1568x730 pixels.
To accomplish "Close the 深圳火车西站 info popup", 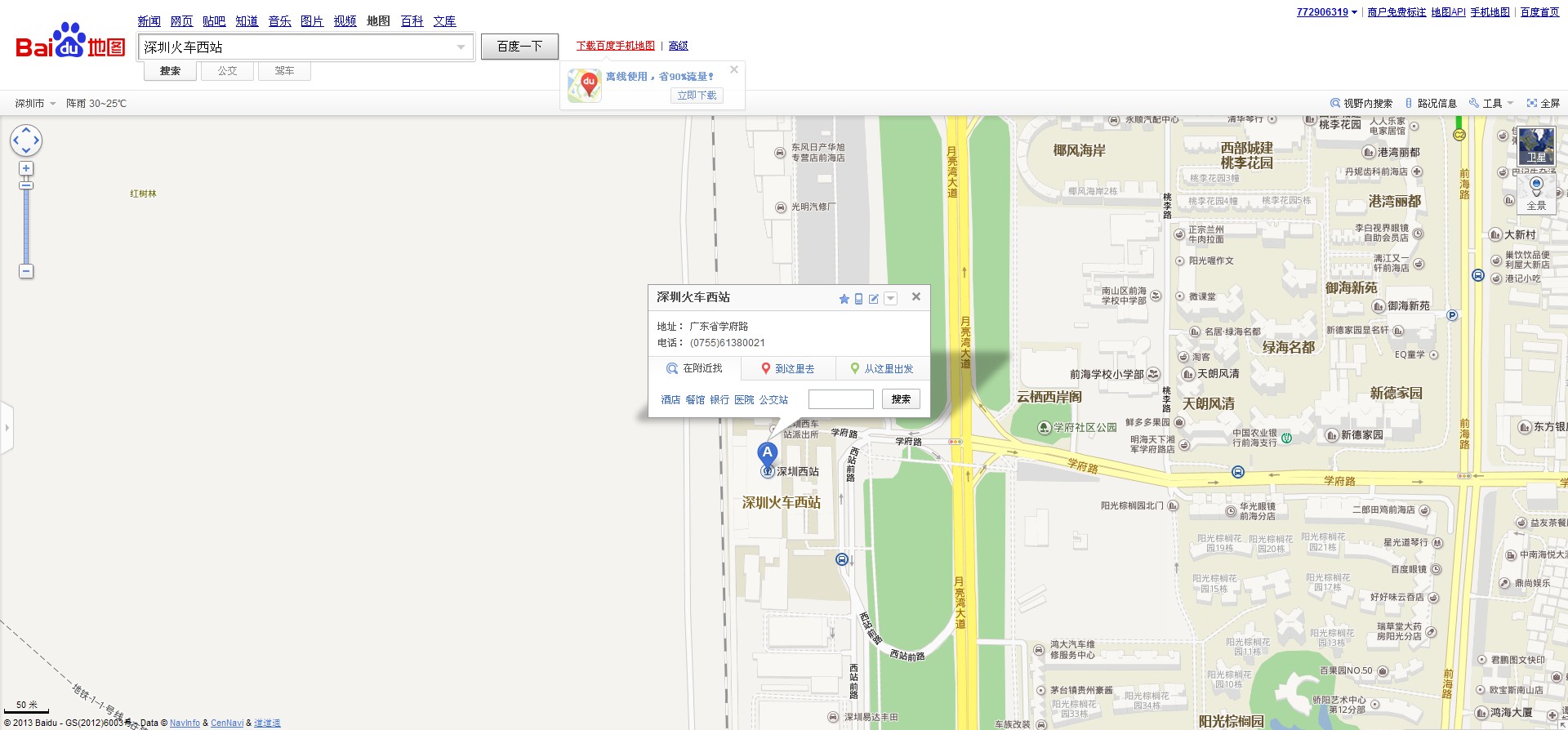I will click(x=916, y=296).
